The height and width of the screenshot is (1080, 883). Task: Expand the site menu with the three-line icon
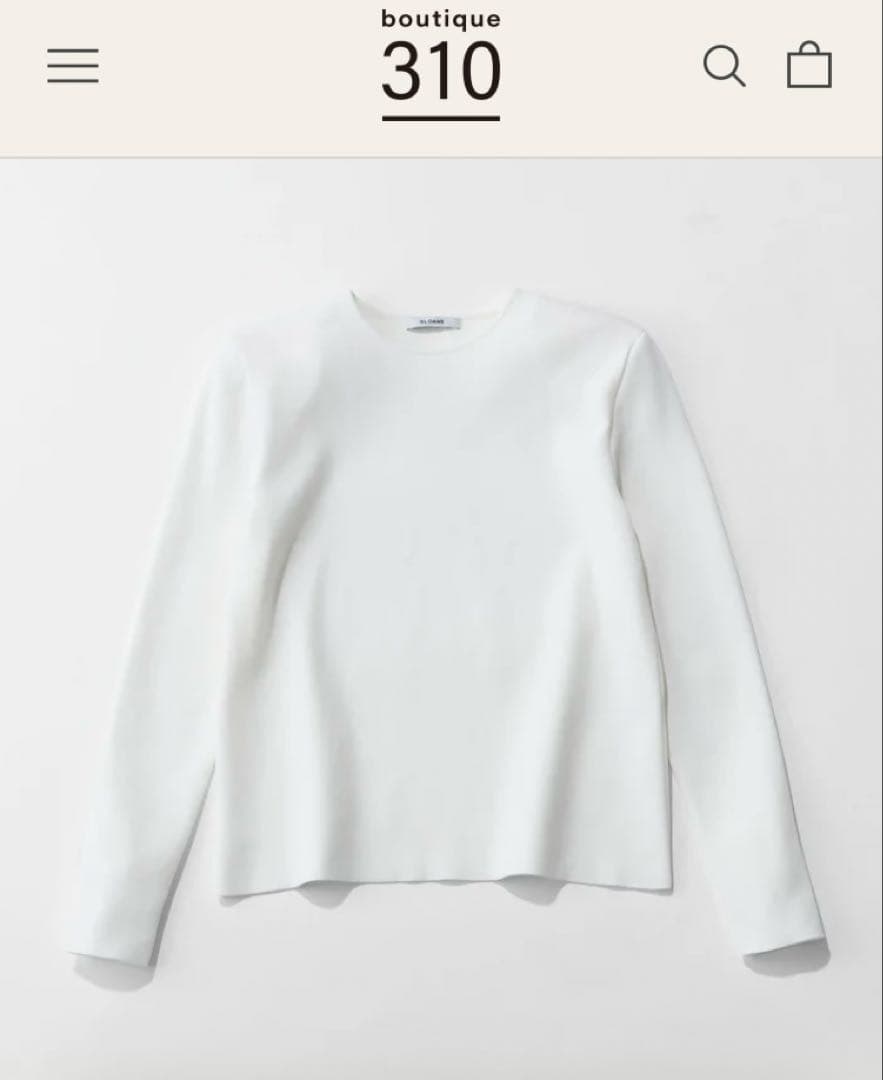click(x=73, y=66)
